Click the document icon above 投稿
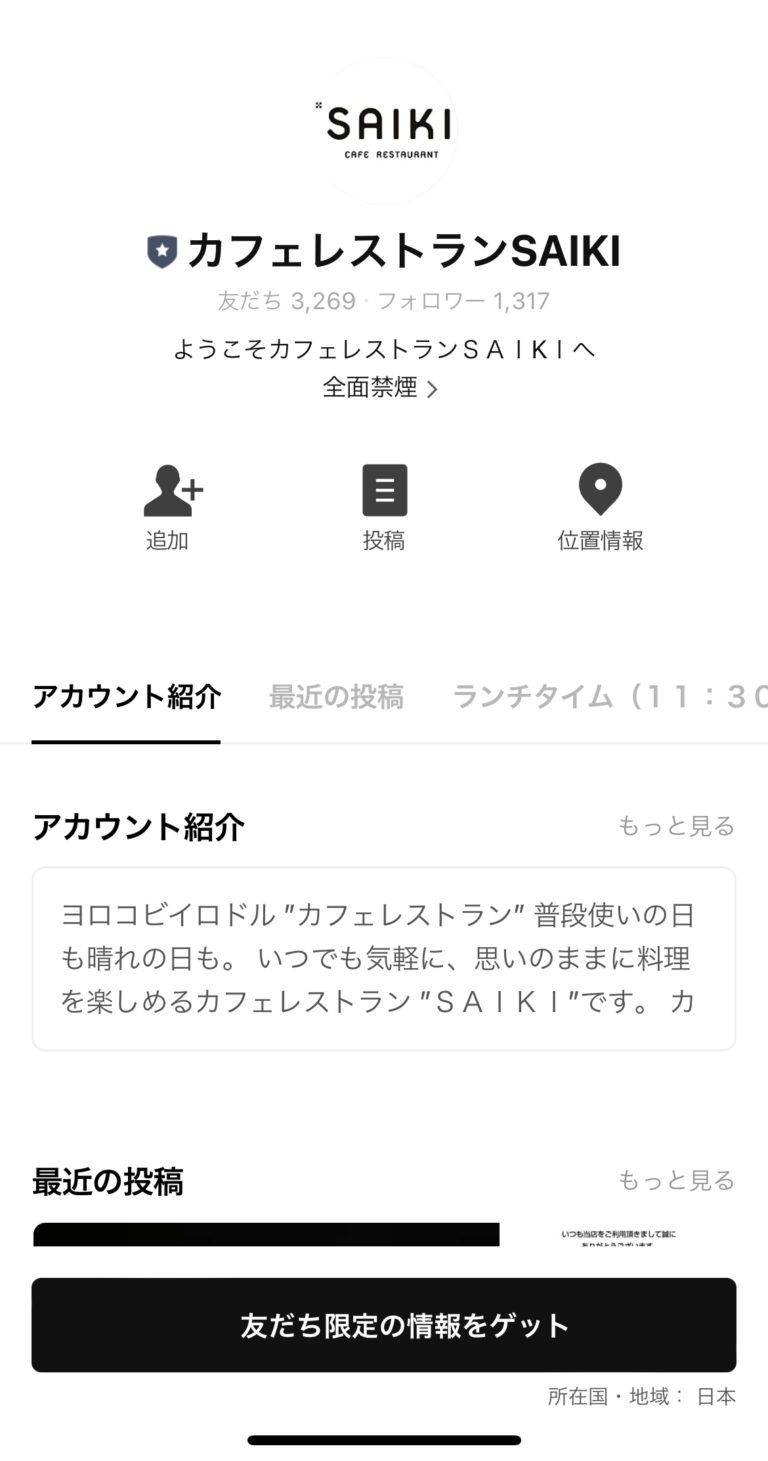Image resolution: width=768 pixels, height=1461 pixels. (384, 489)
